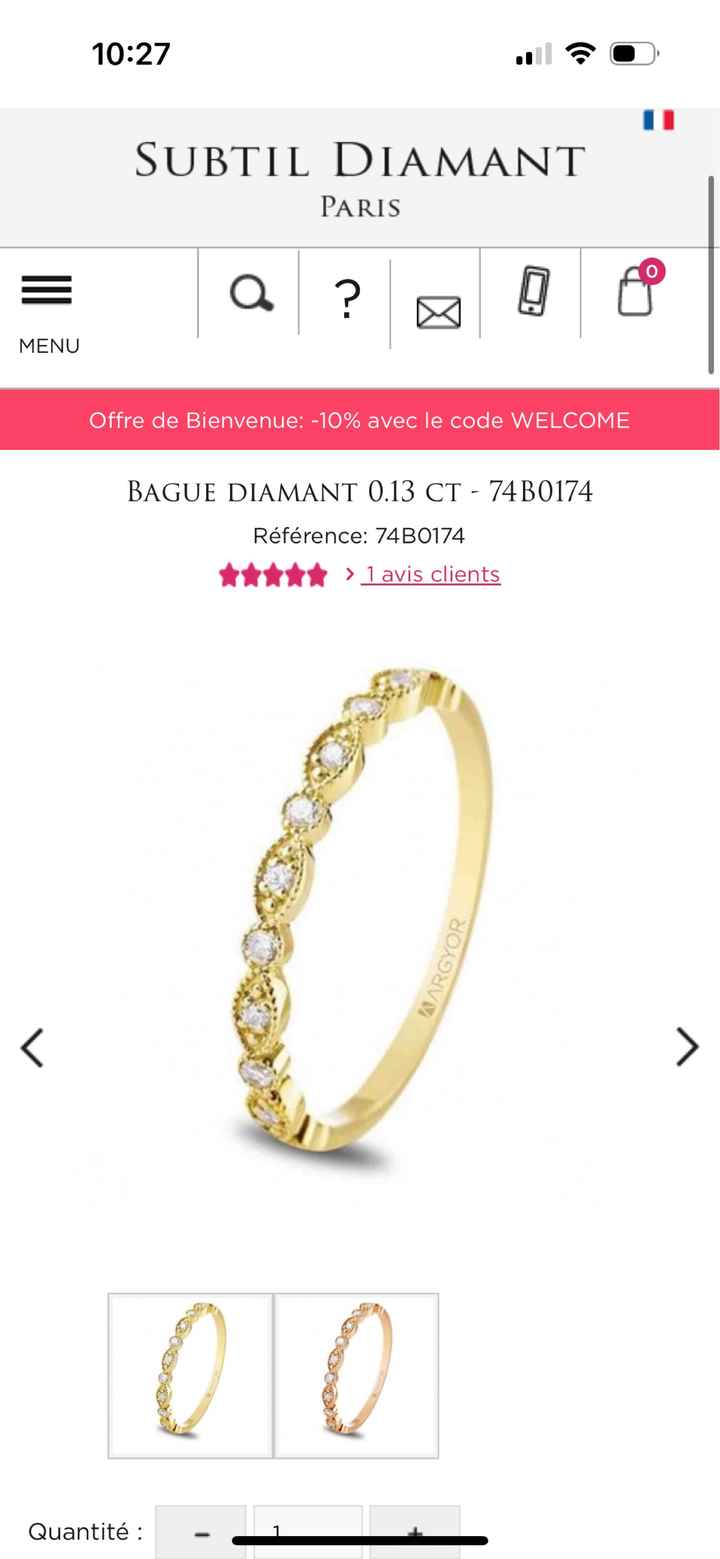Read the 1 avis clients link

tap(430, 574)
